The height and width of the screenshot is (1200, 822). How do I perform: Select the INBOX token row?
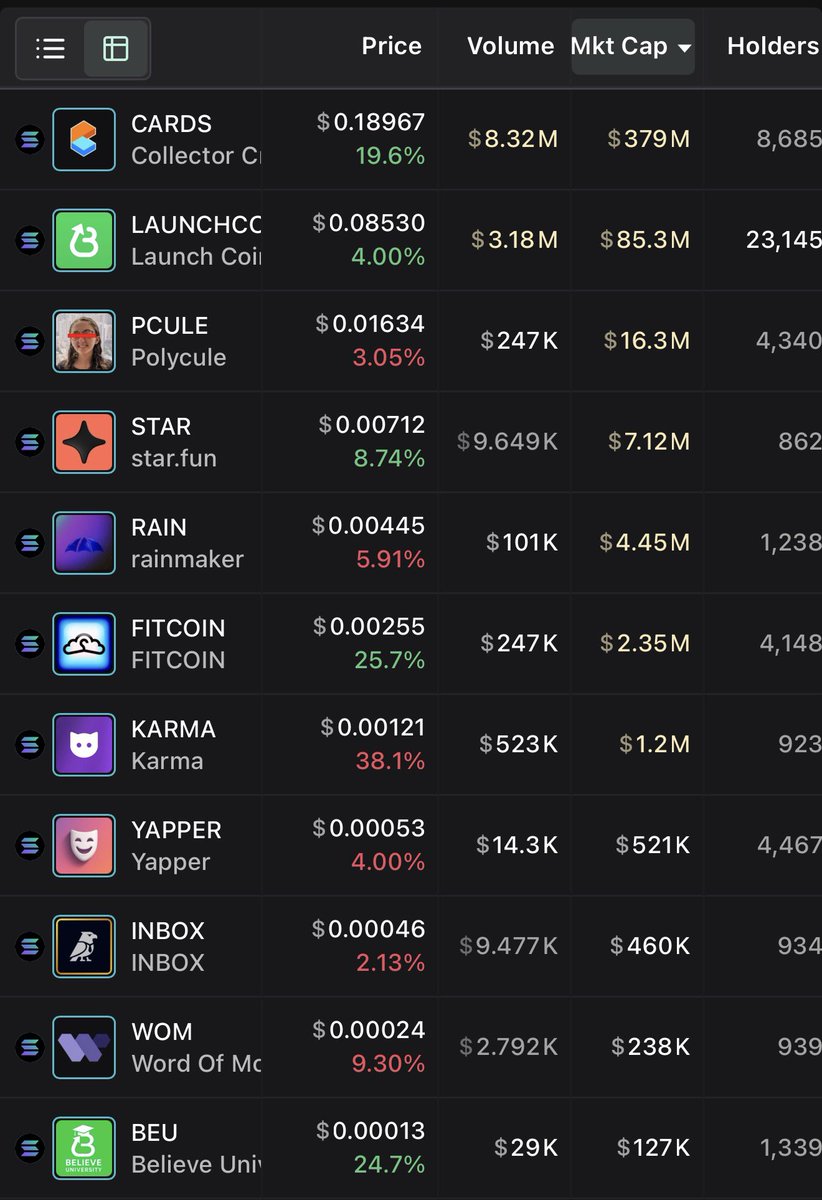168,946
